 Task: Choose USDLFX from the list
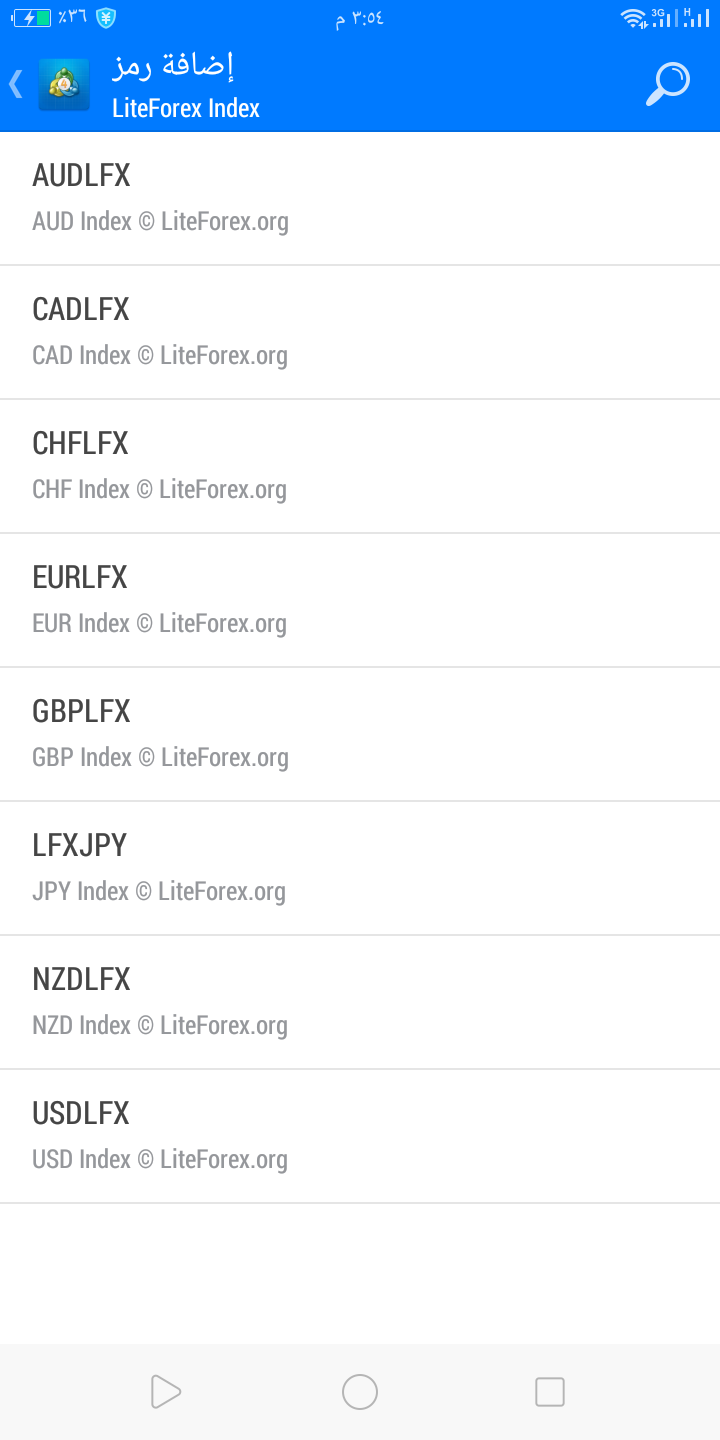(x=360, y=1137)
